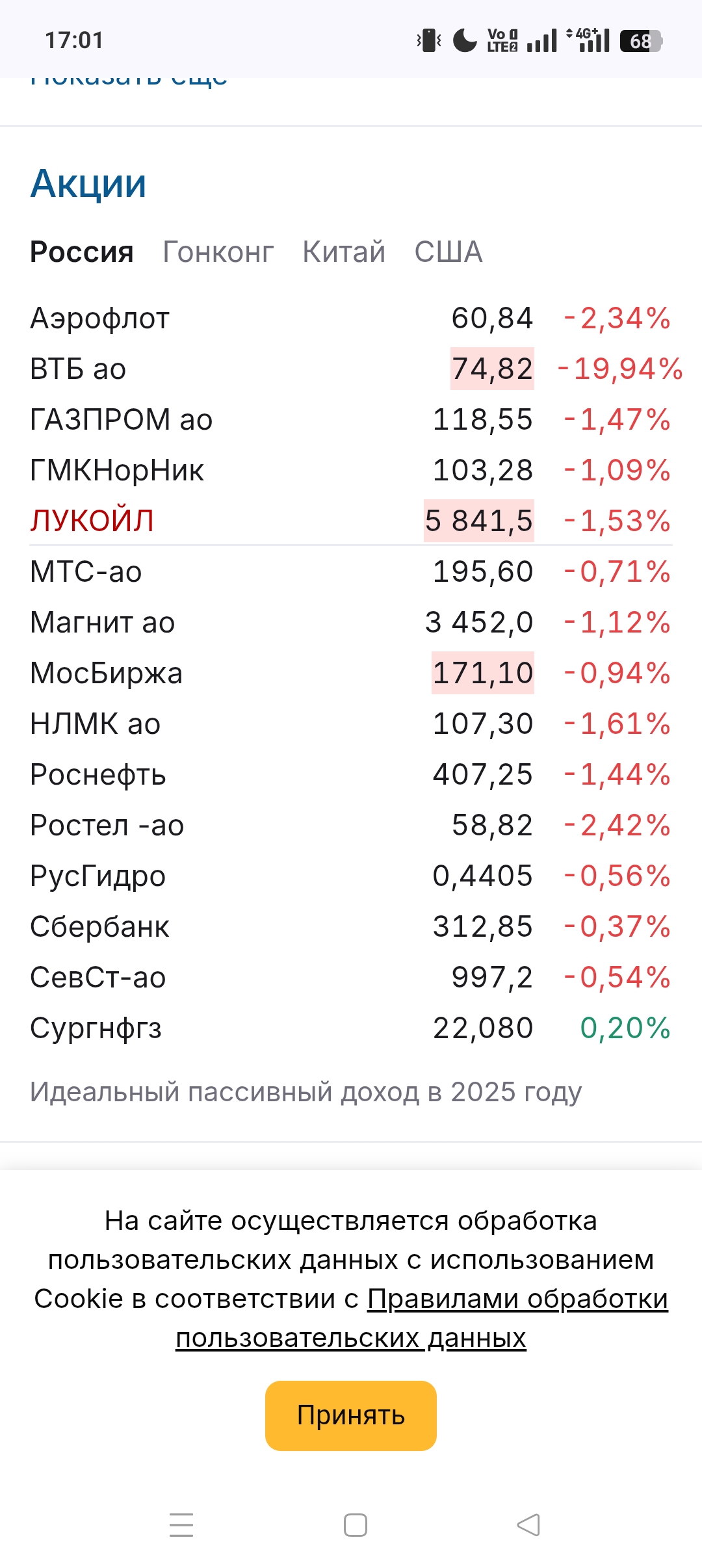The height and width of the screenshot is (1568, 702).
Task: Accept cookies with the Принять button
Action: [350, 1416]
